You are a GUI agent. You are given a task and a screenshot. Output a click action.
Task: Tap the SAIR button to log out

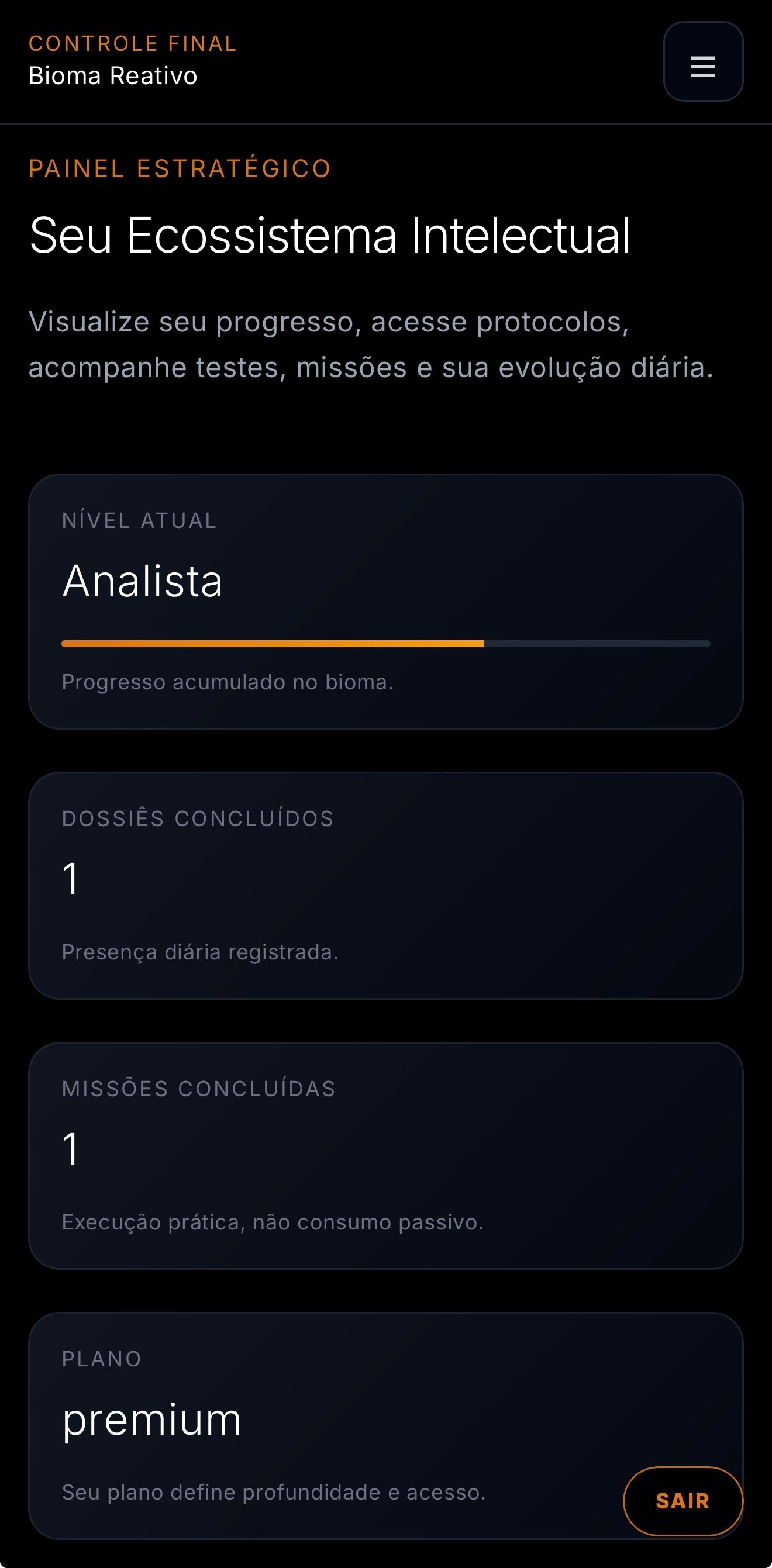tap(683, 1501)
